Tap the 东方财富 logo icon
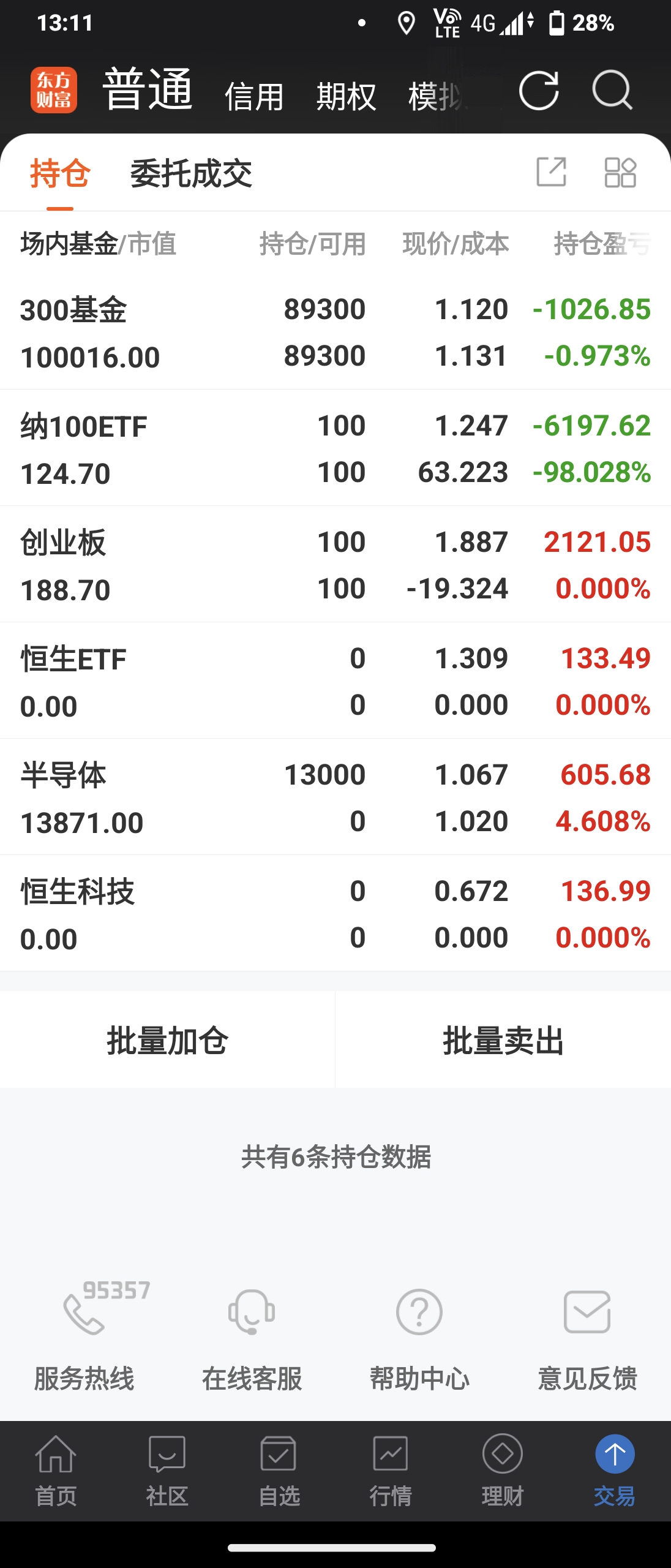This screenshot has height=1568, width=671. point(54,91)
